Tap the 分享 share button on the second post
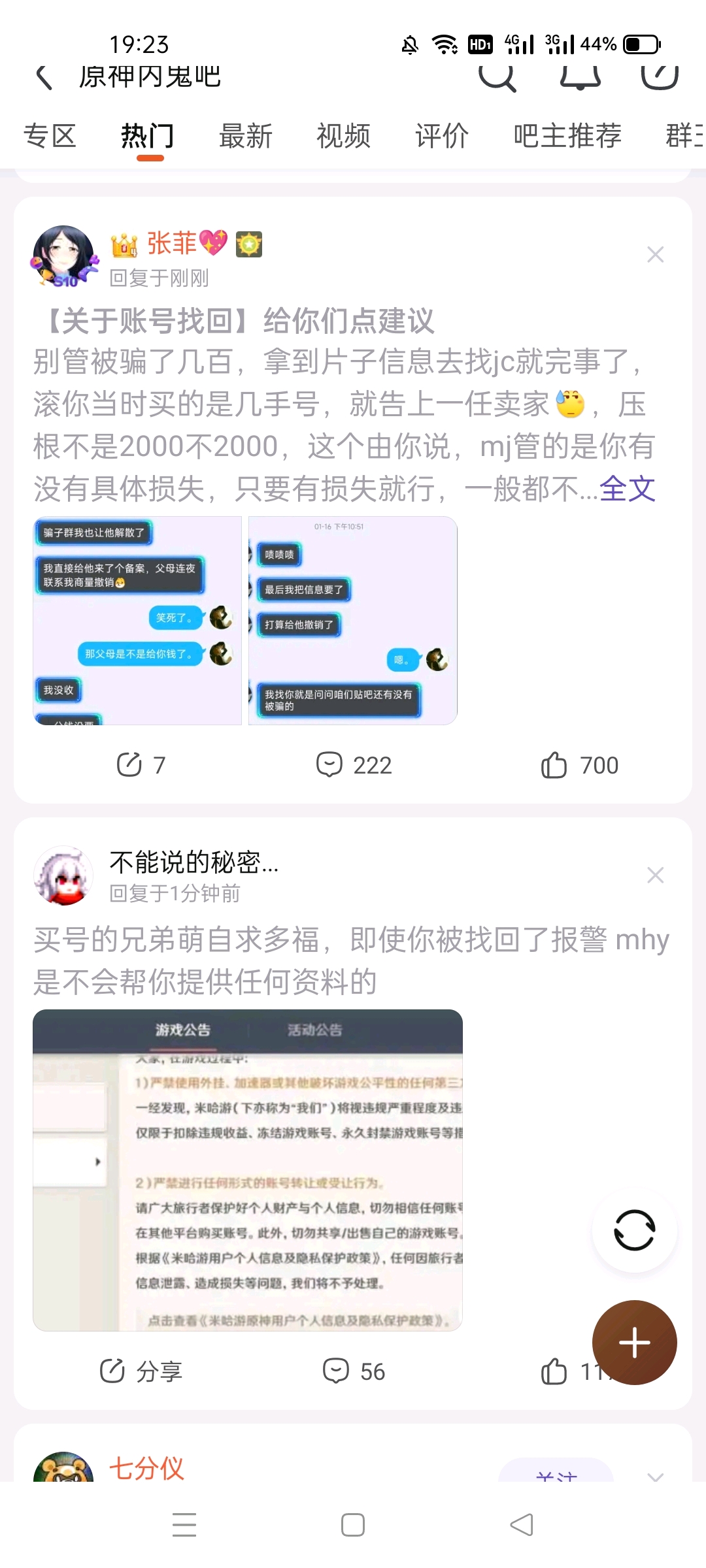Image resolution: width=706 pixels, height=1568 pixels. pos(143,1371)
